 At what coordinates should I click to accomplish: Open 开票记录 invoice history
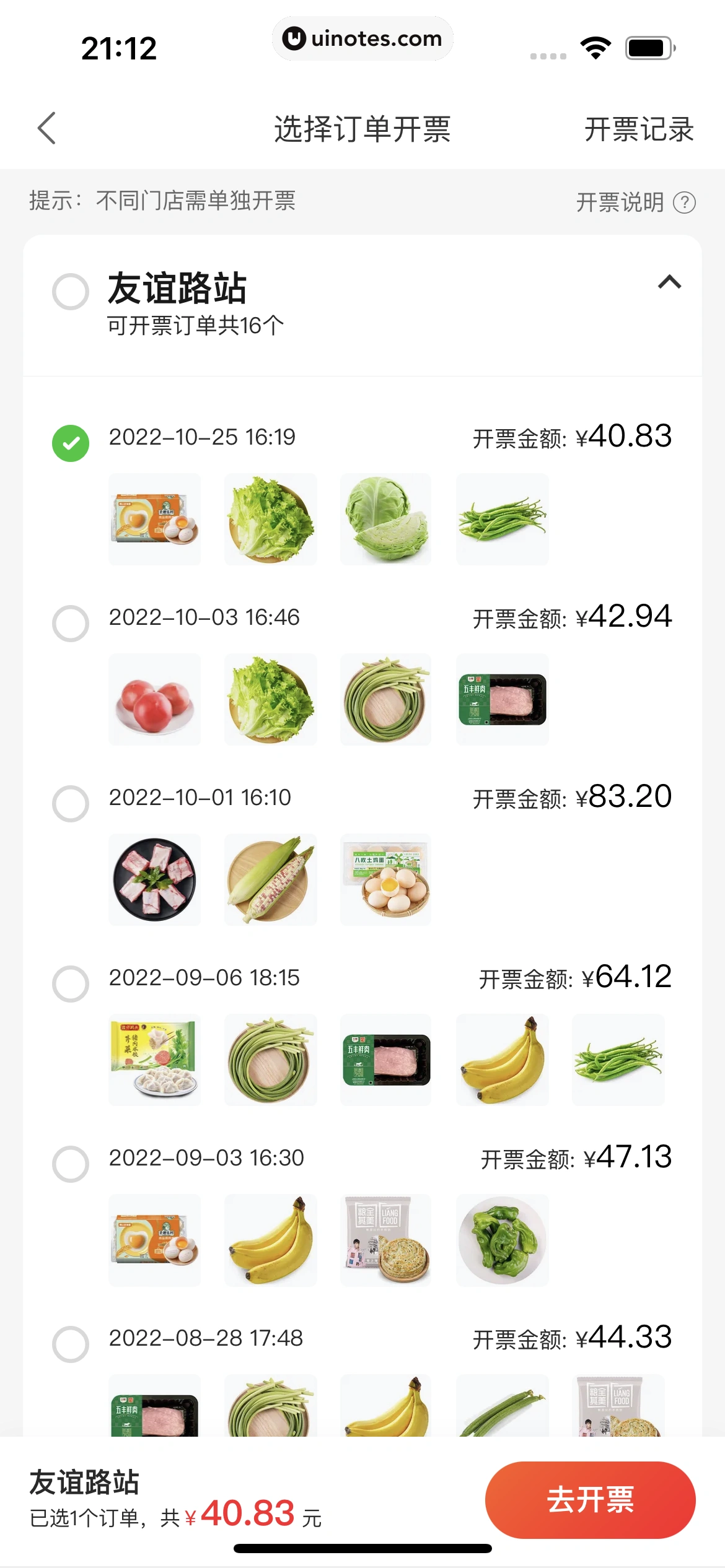coord(638,129)
